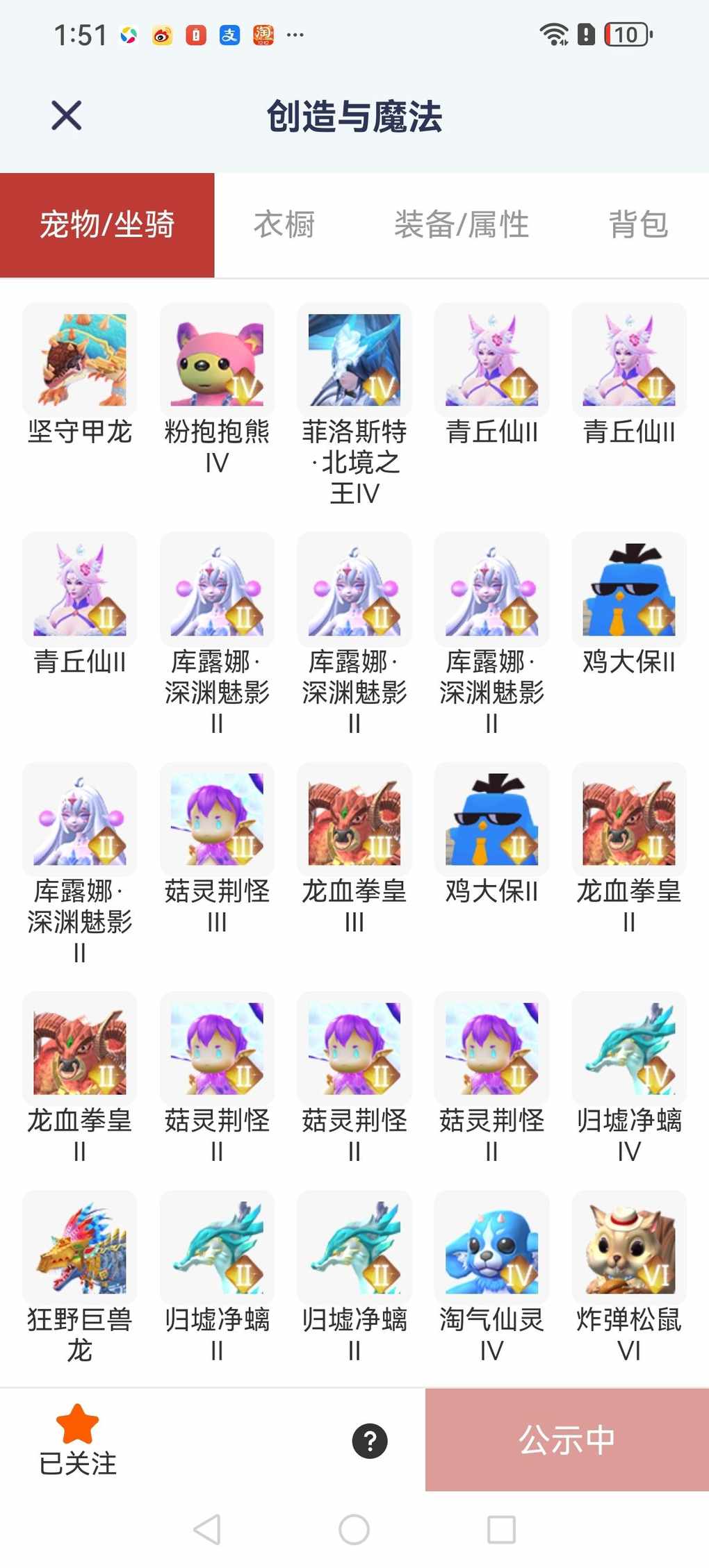
Task: Open the 龙血拳皇III pet tile
Action: (354, 819)
